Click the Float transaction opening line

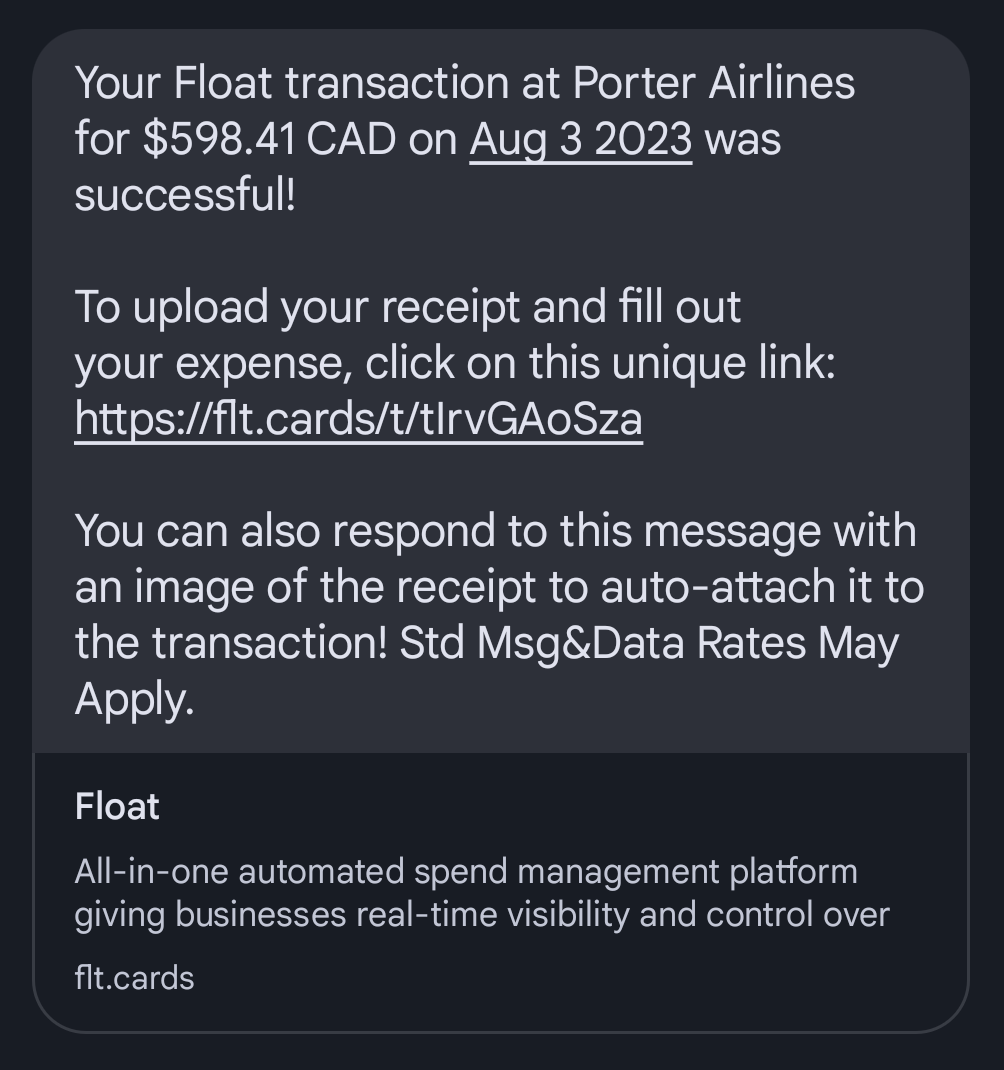pyautogui.click(x=465, y=82)
